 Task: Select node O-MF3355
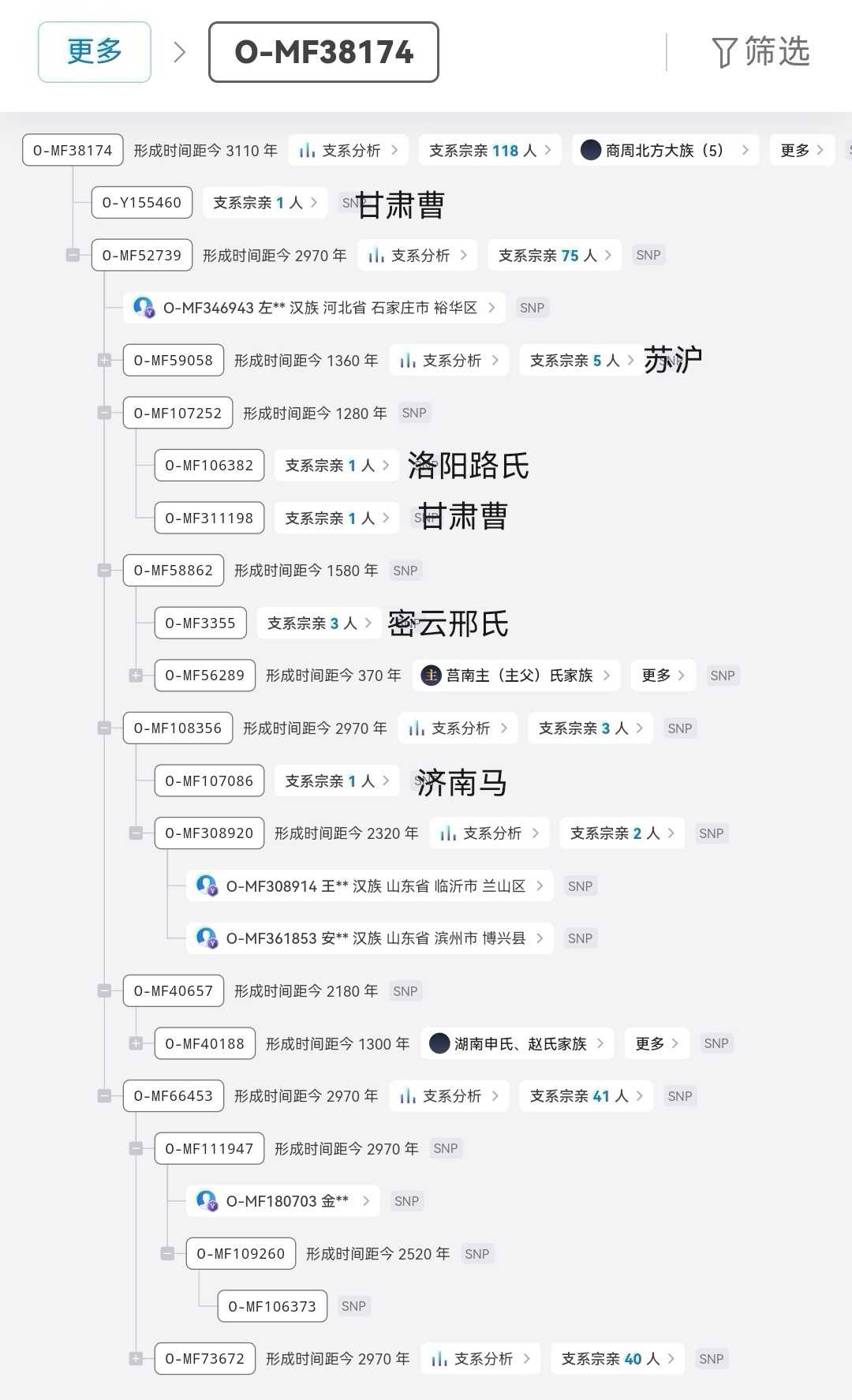200,623
